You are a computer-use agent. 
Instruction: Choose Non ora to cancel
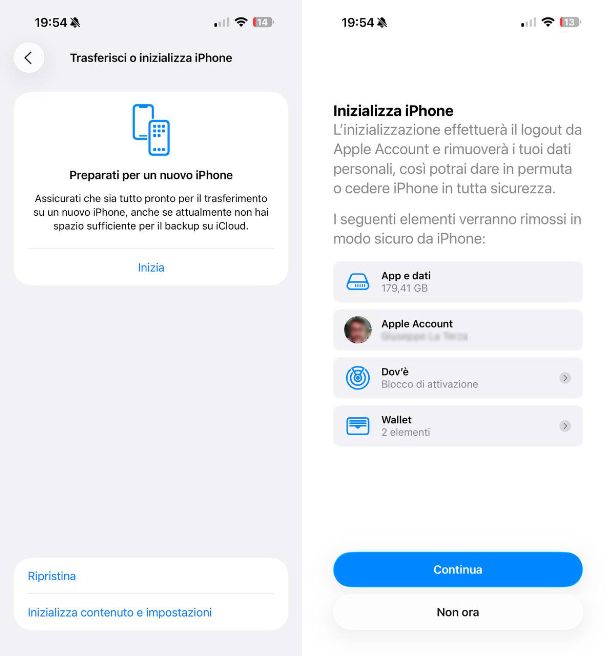(x=457, y=612)
